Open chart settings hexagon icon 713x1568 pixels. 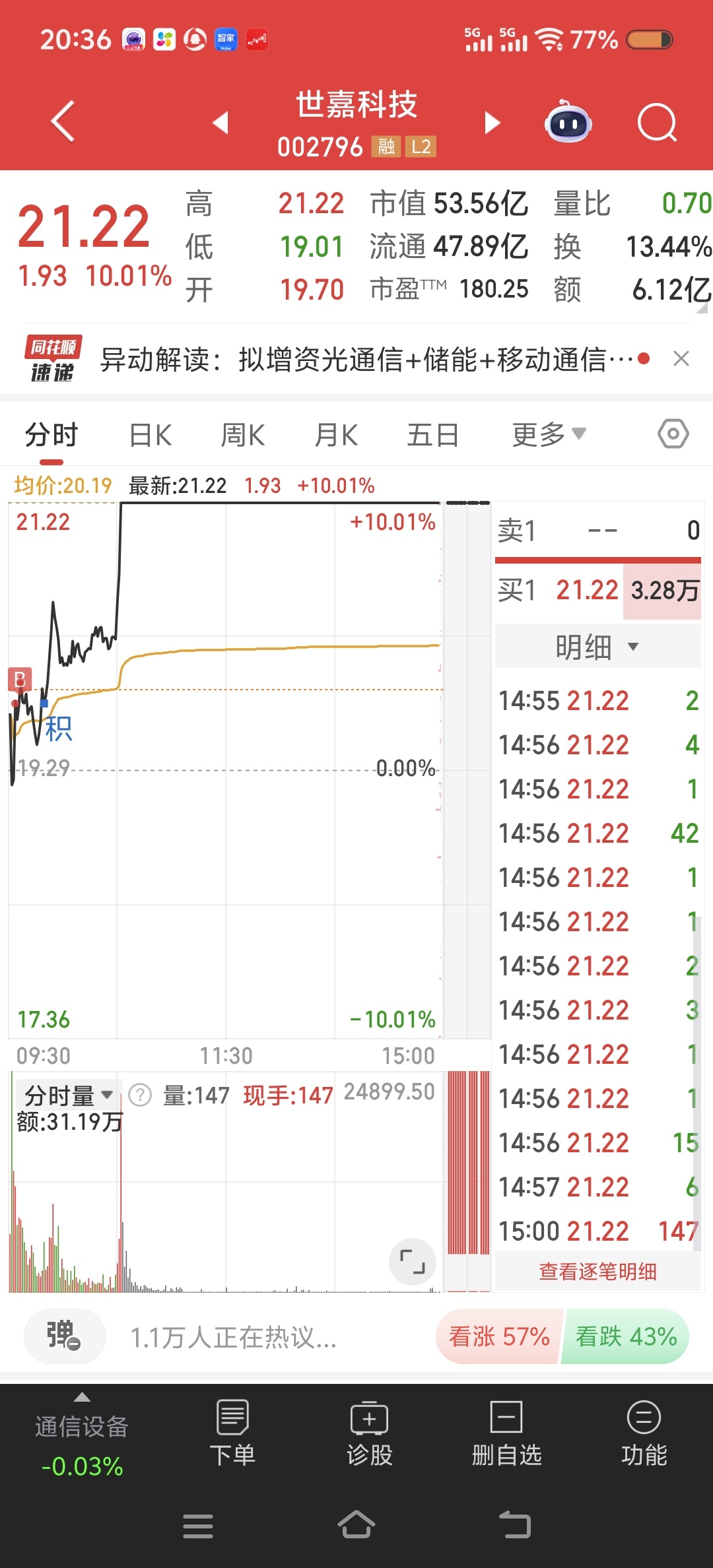tap(673, 434)
